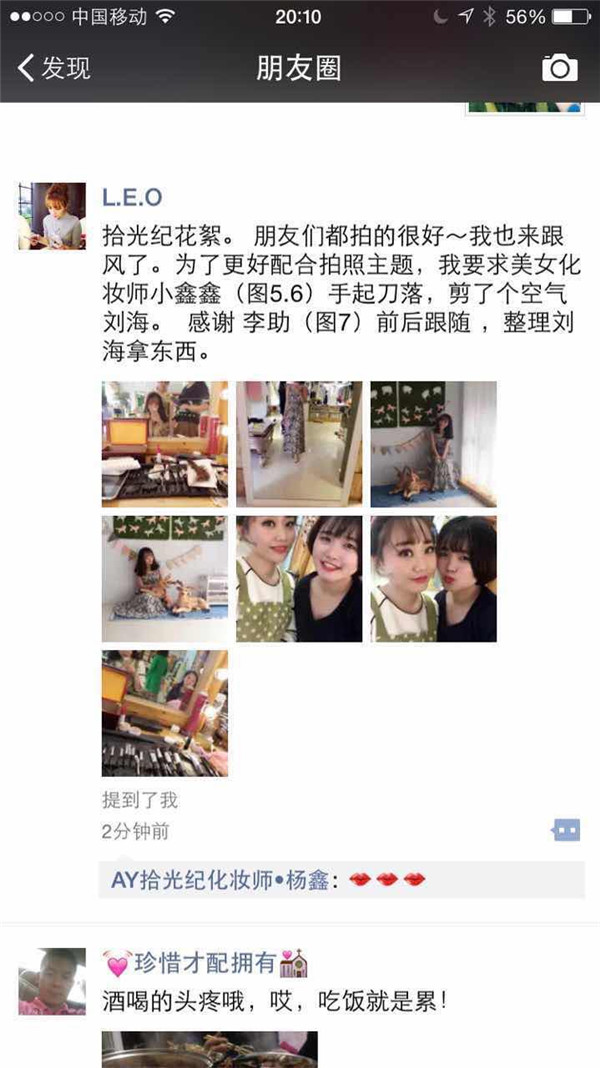Open first photo in L.E.O's post
This screenshot has width=600, height=1068.
pos(165,444)
